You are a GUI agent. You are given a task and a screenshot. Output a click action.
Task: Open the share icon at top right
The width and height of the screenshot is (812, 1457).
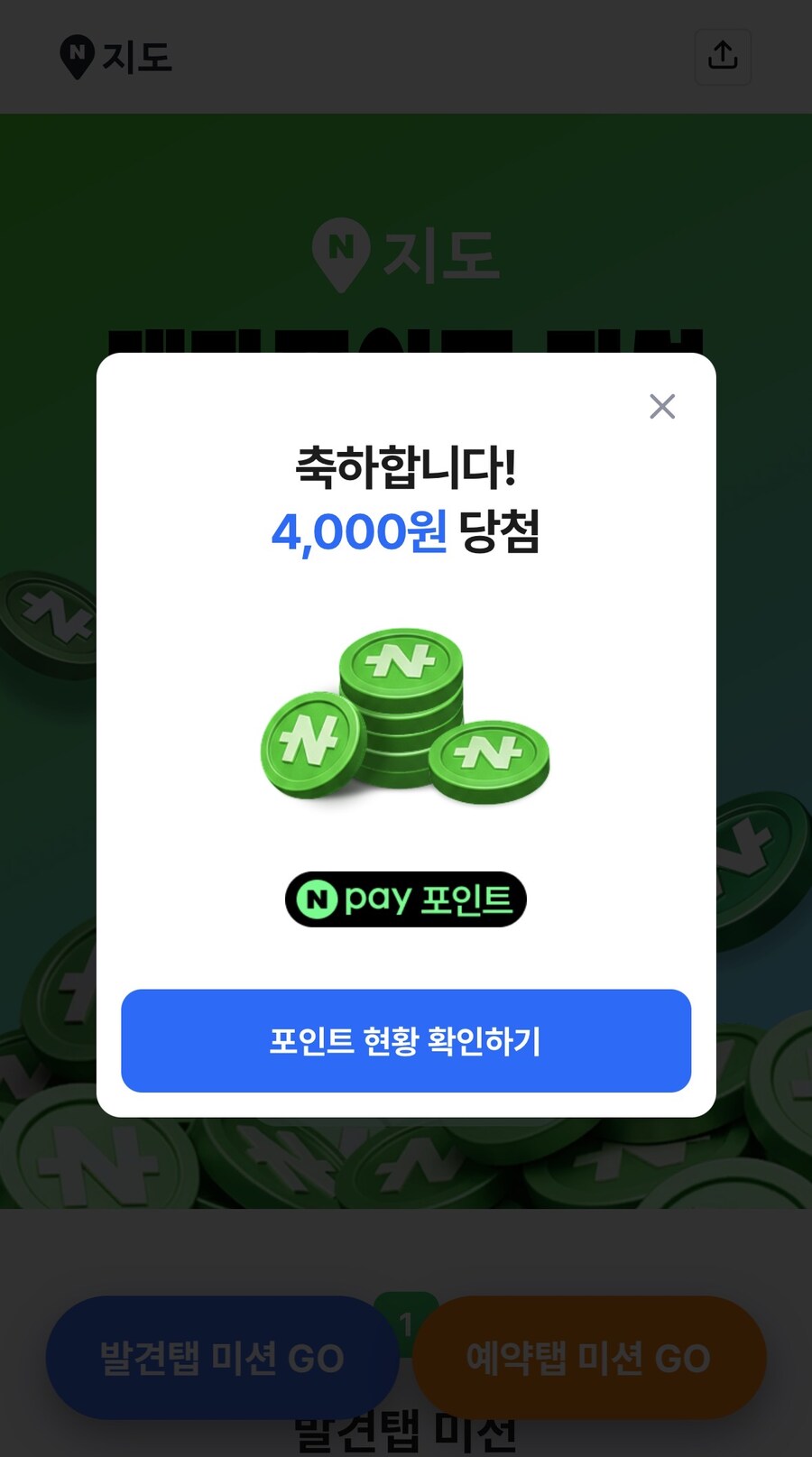[723, 57]
